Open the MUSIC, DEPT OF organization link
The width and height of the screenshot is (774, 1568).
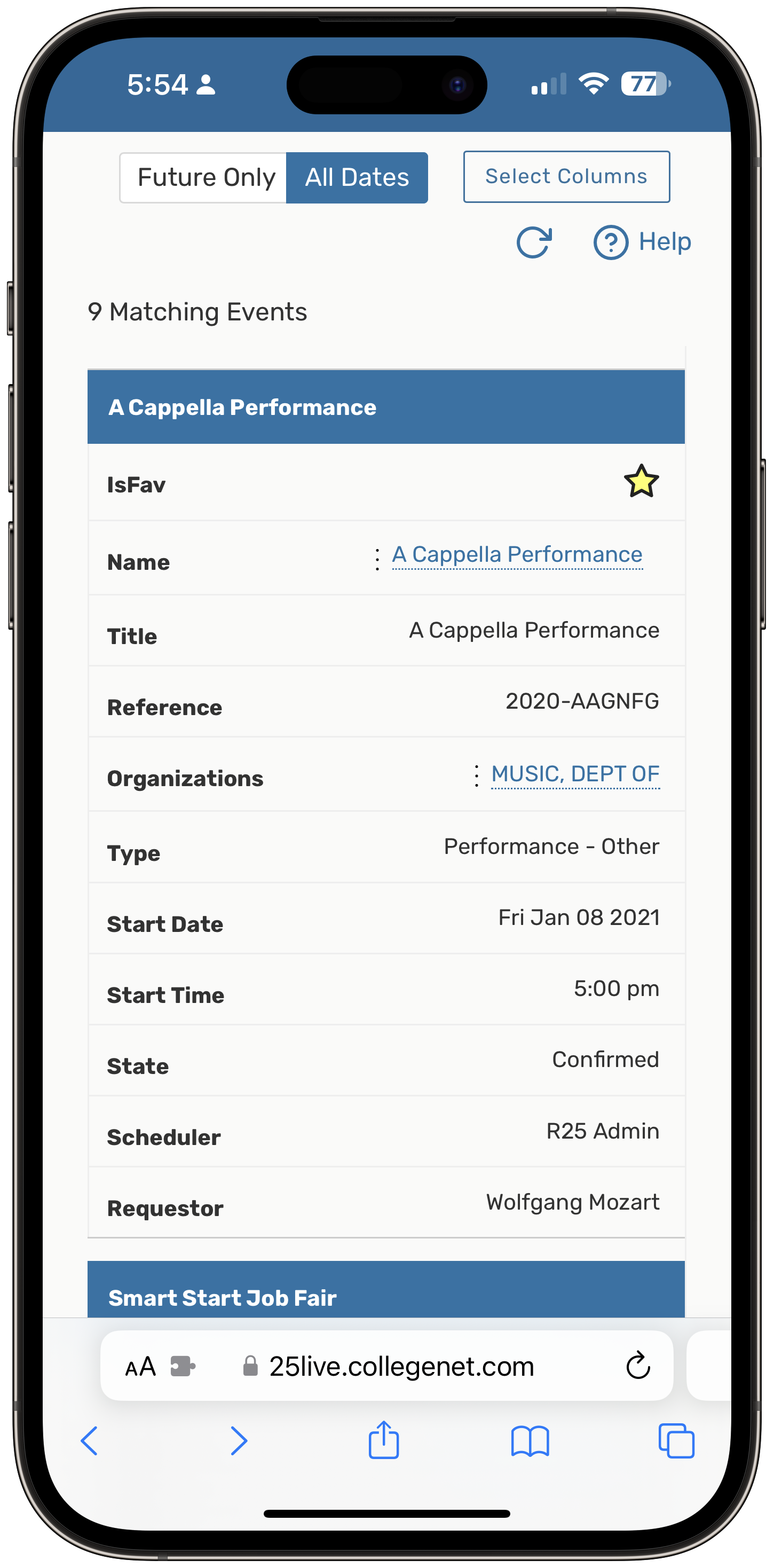tap(575, 774)
